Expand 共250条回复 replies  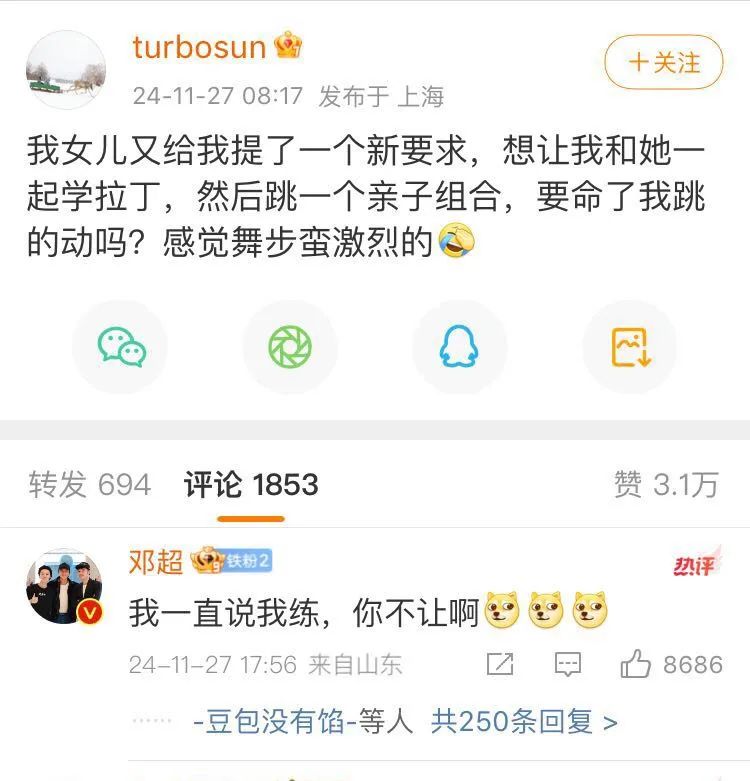[x=524, y=720]
